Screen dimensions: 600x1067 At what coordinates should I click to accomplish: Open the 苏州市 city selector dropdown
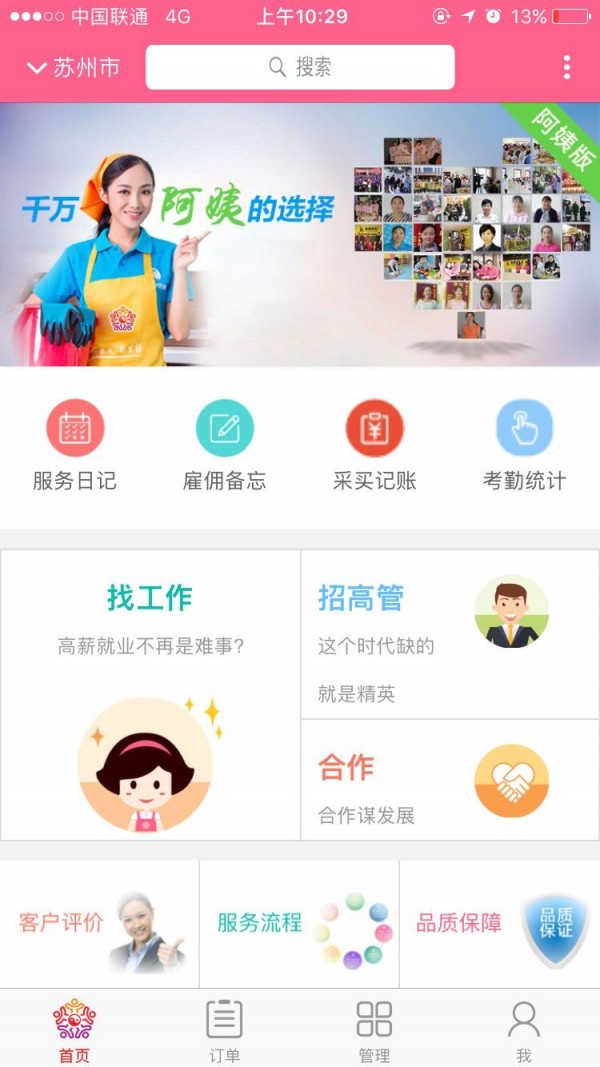tap(73, 68)
